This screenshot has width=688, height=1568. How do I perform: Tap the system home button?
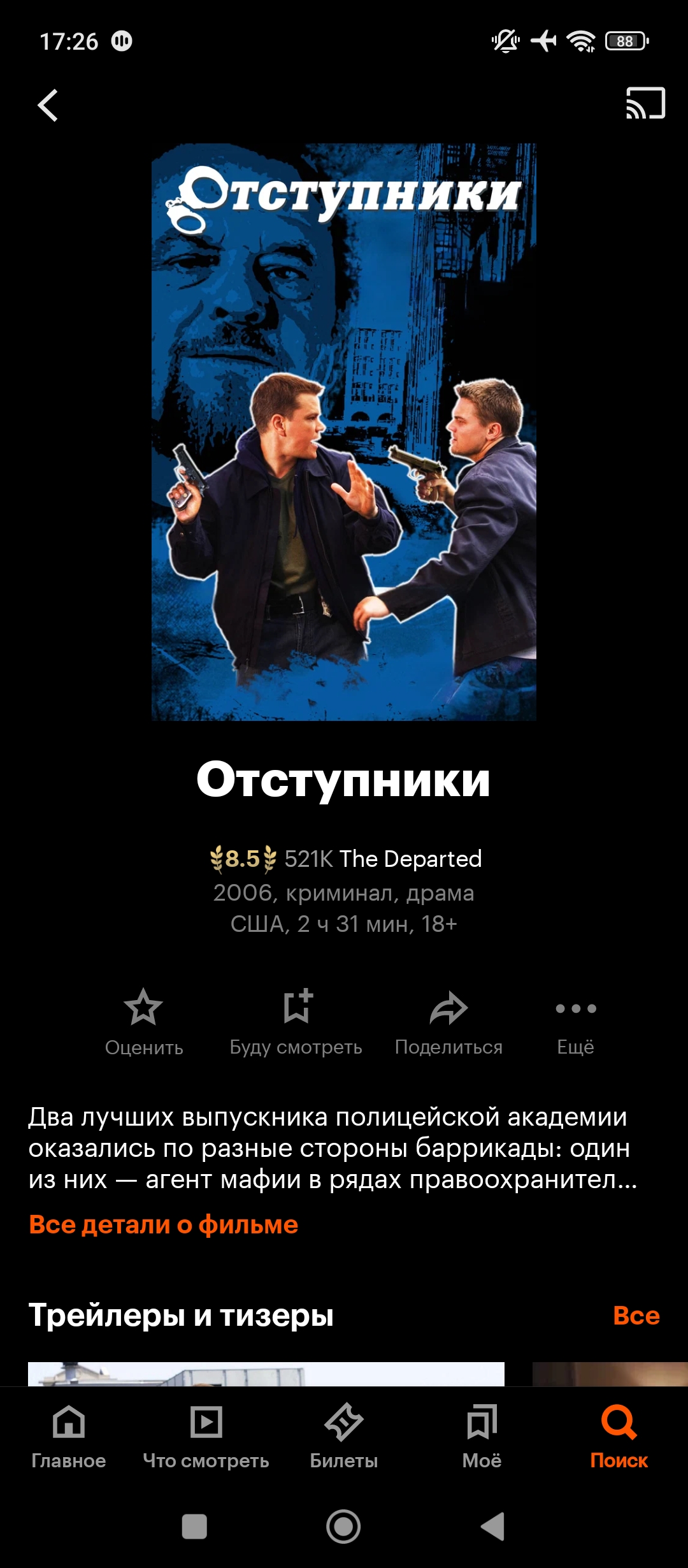[343, 1527]
